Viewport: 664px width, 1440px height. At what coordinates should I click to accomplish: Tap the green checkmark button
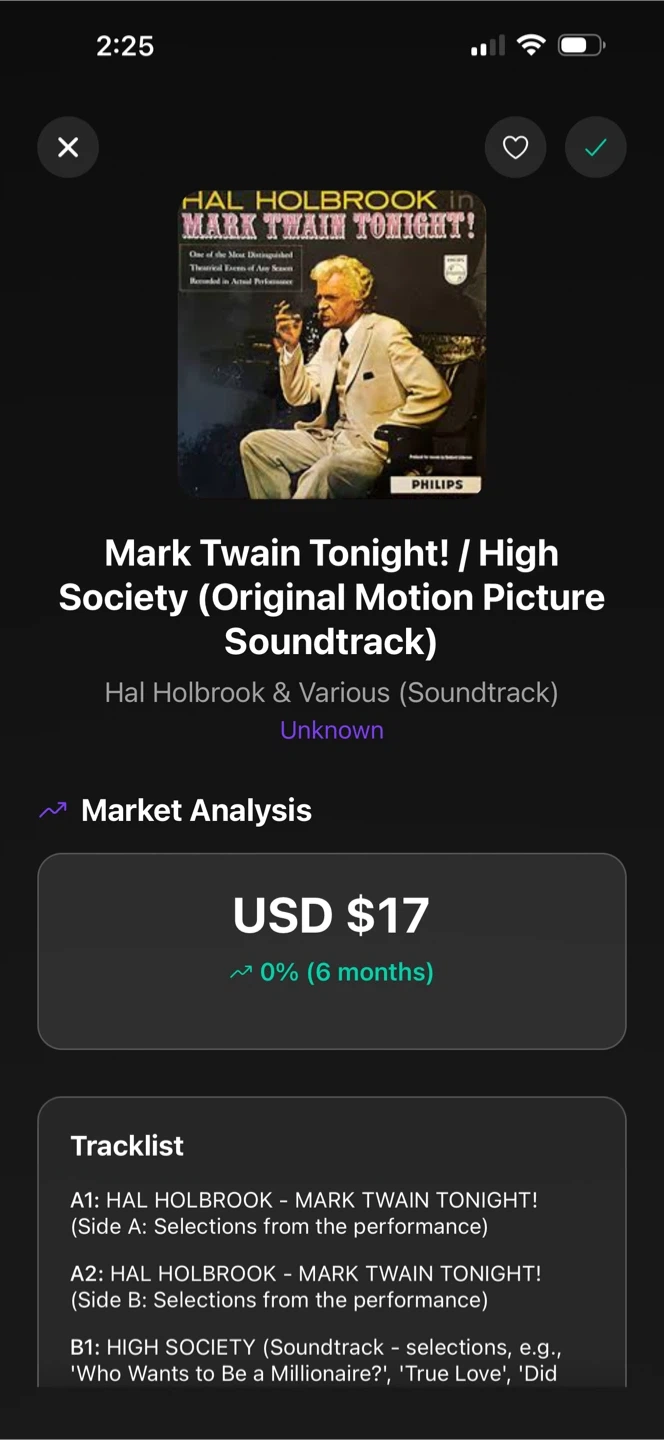tap(595, 148)
